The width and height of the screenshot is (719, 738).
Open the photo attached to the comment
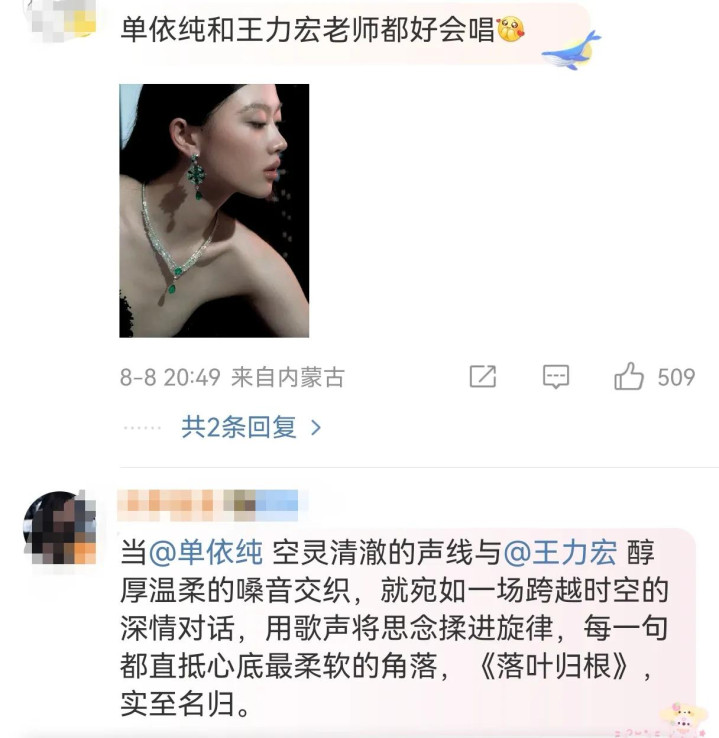click(x=214, y=210)
